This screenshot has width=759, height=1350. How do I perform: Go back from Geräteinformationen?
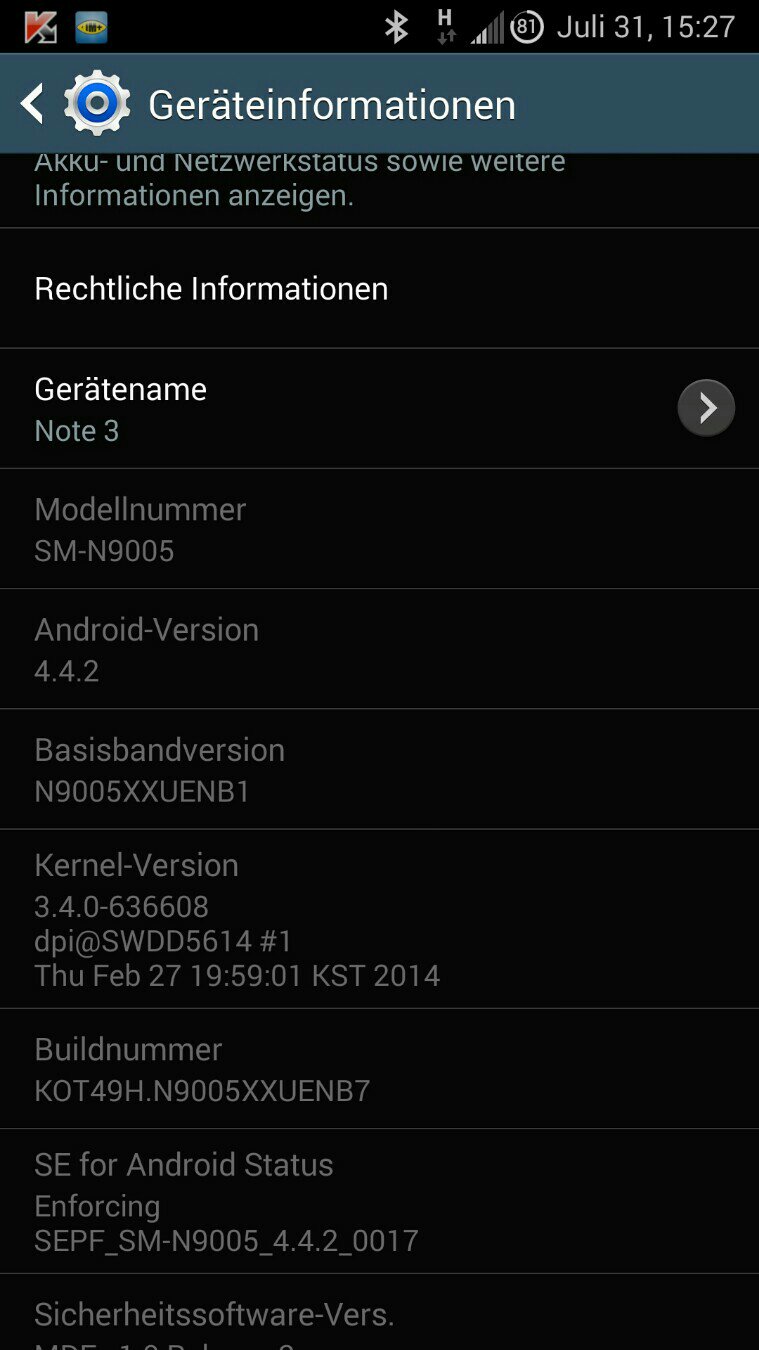coord(32,104)
